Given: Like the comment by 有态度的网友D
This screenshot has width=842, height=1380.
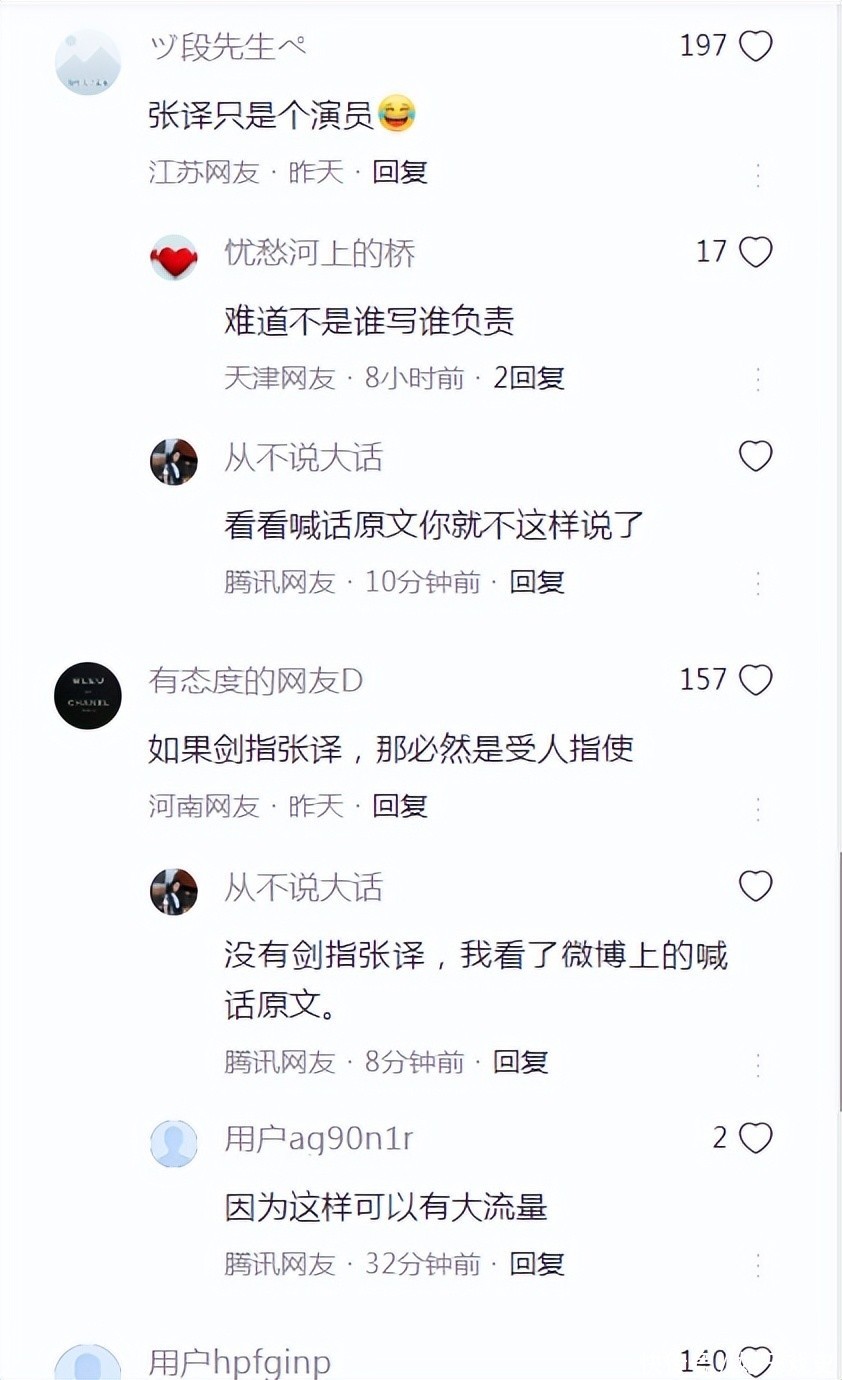Looking at the screenshot, I should (x=755, y=680).
